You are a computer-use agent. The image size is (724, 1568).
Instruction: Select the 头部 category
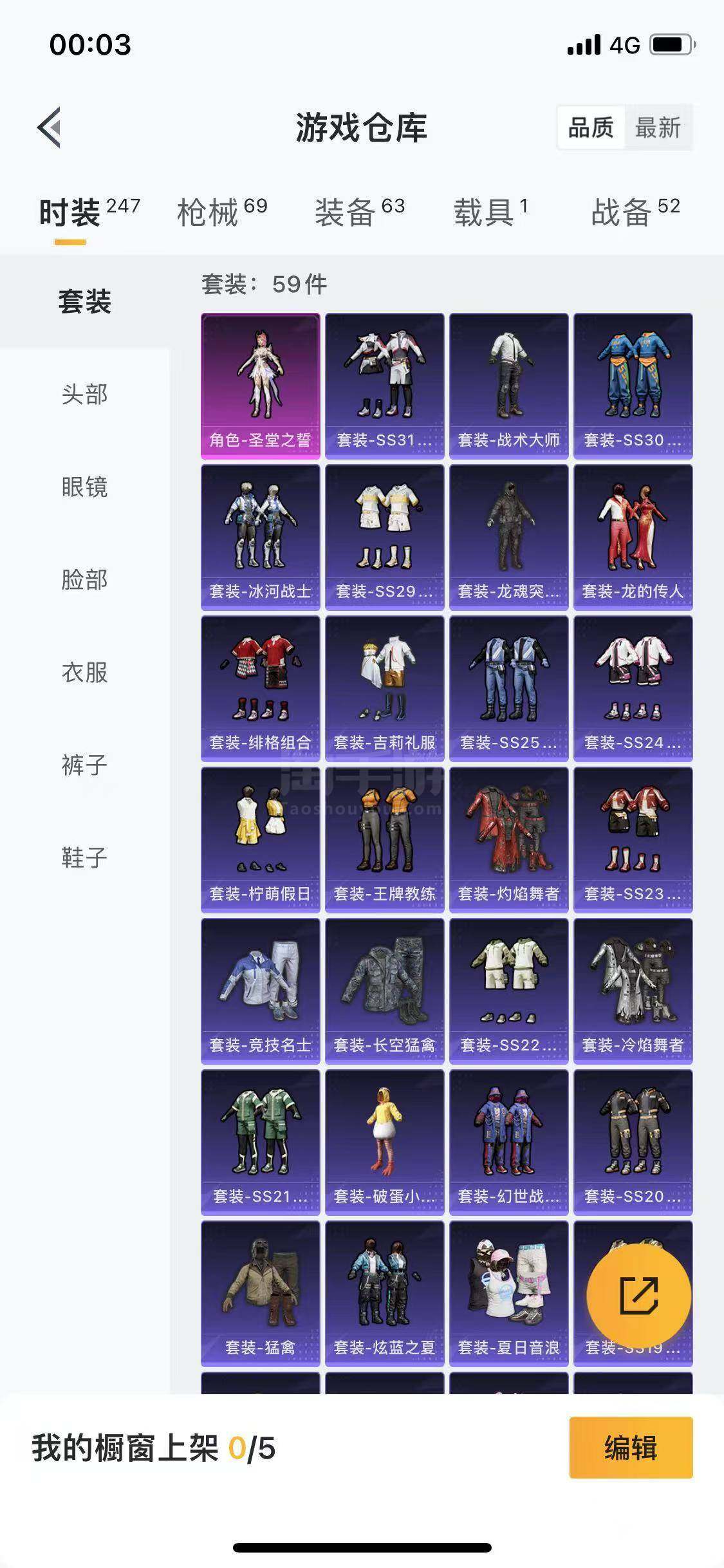85,394
